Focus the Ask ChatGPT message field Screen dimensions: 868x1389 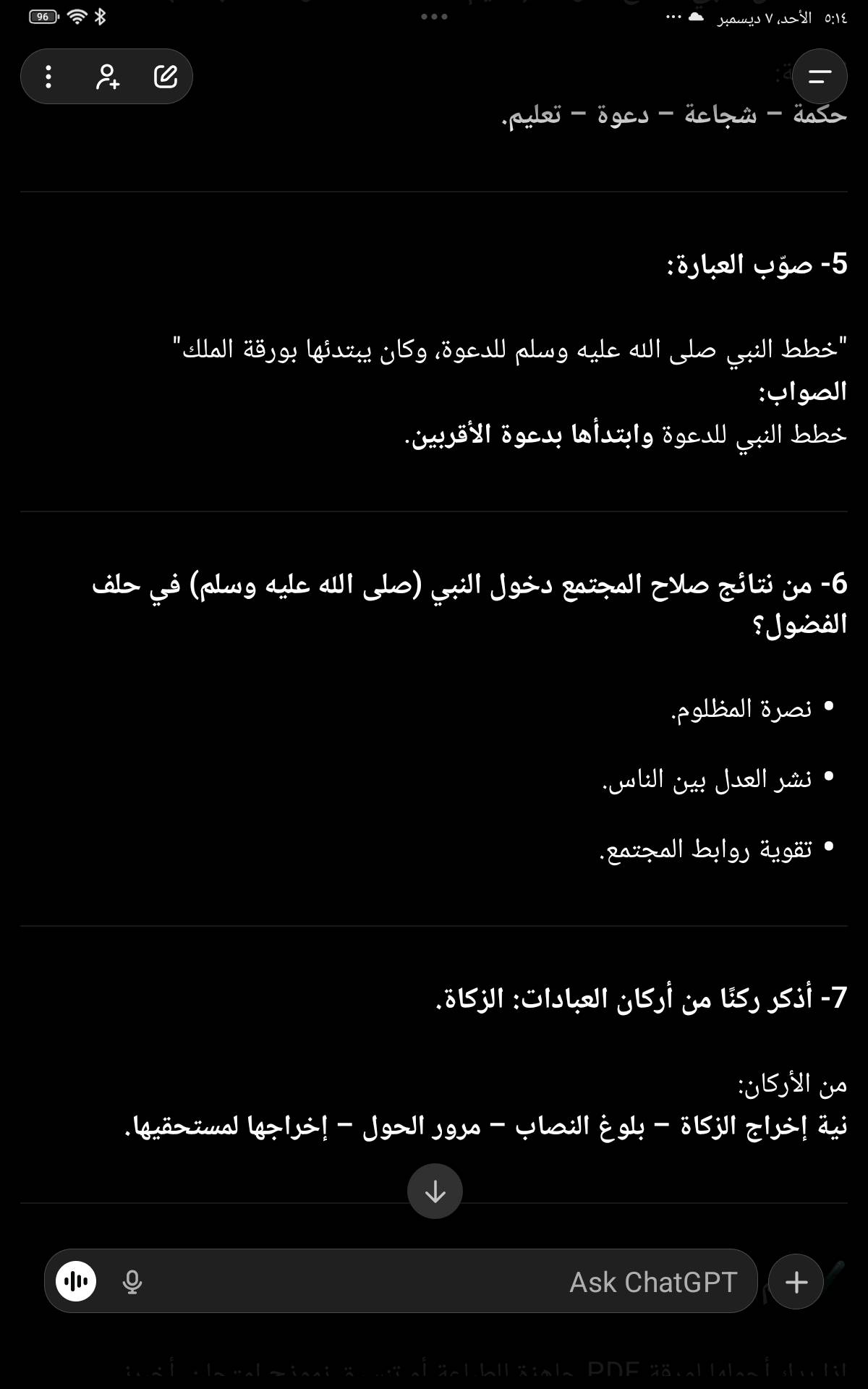point(434,1282)
